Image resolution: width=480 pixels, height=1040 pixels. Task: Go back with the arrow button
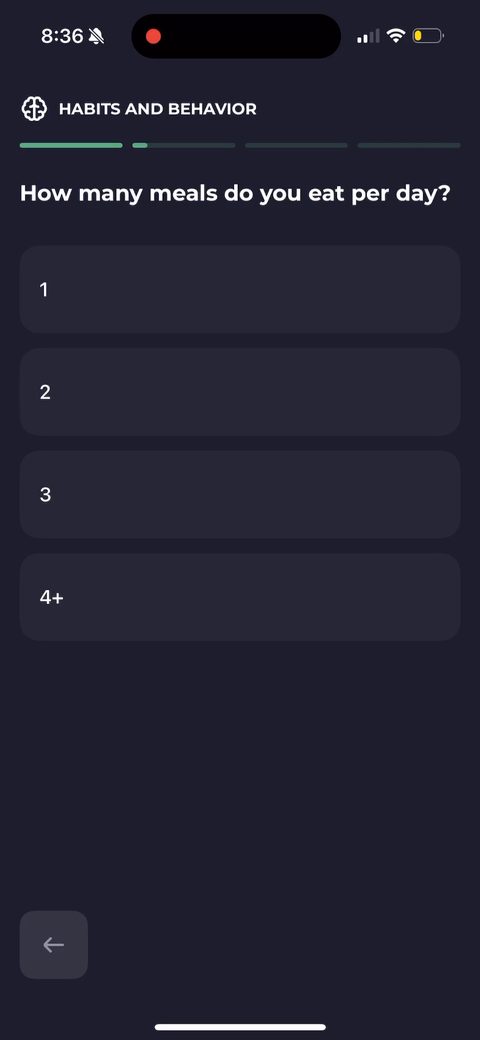[x=54, y=944]
